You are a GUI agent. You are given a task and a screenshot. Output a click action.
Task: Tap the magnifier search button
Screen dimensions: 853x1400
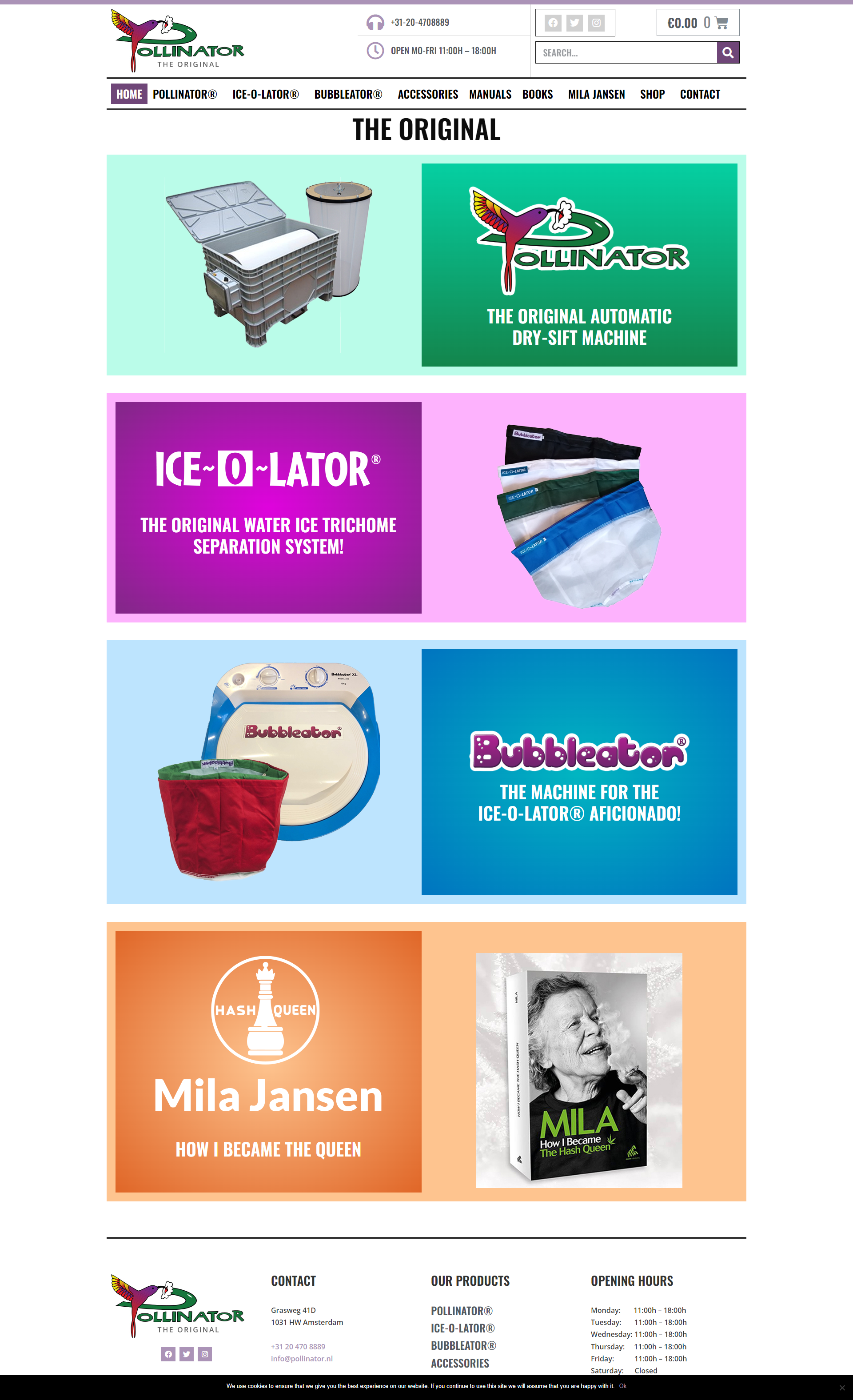[727, 53]
